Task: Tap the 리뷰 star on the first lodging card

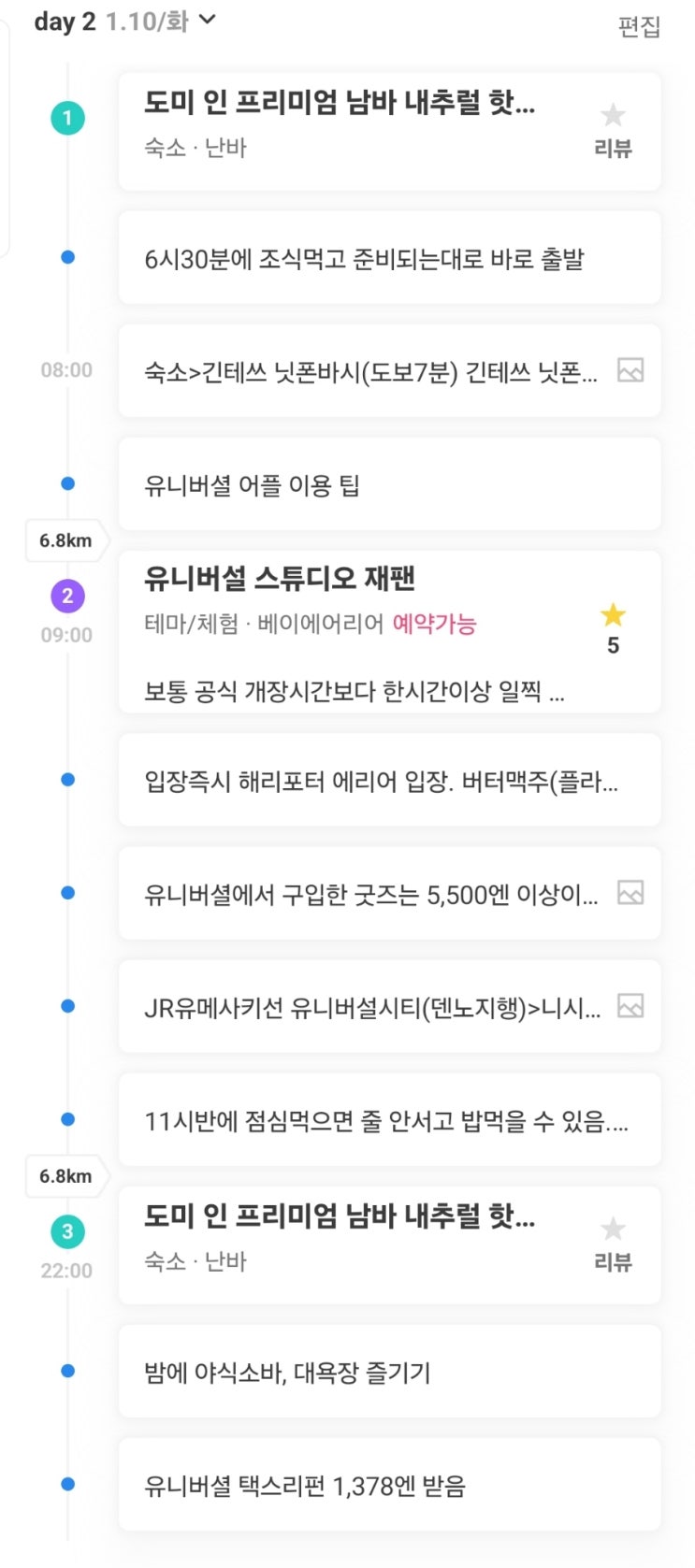Action: [x=613, y=128]
